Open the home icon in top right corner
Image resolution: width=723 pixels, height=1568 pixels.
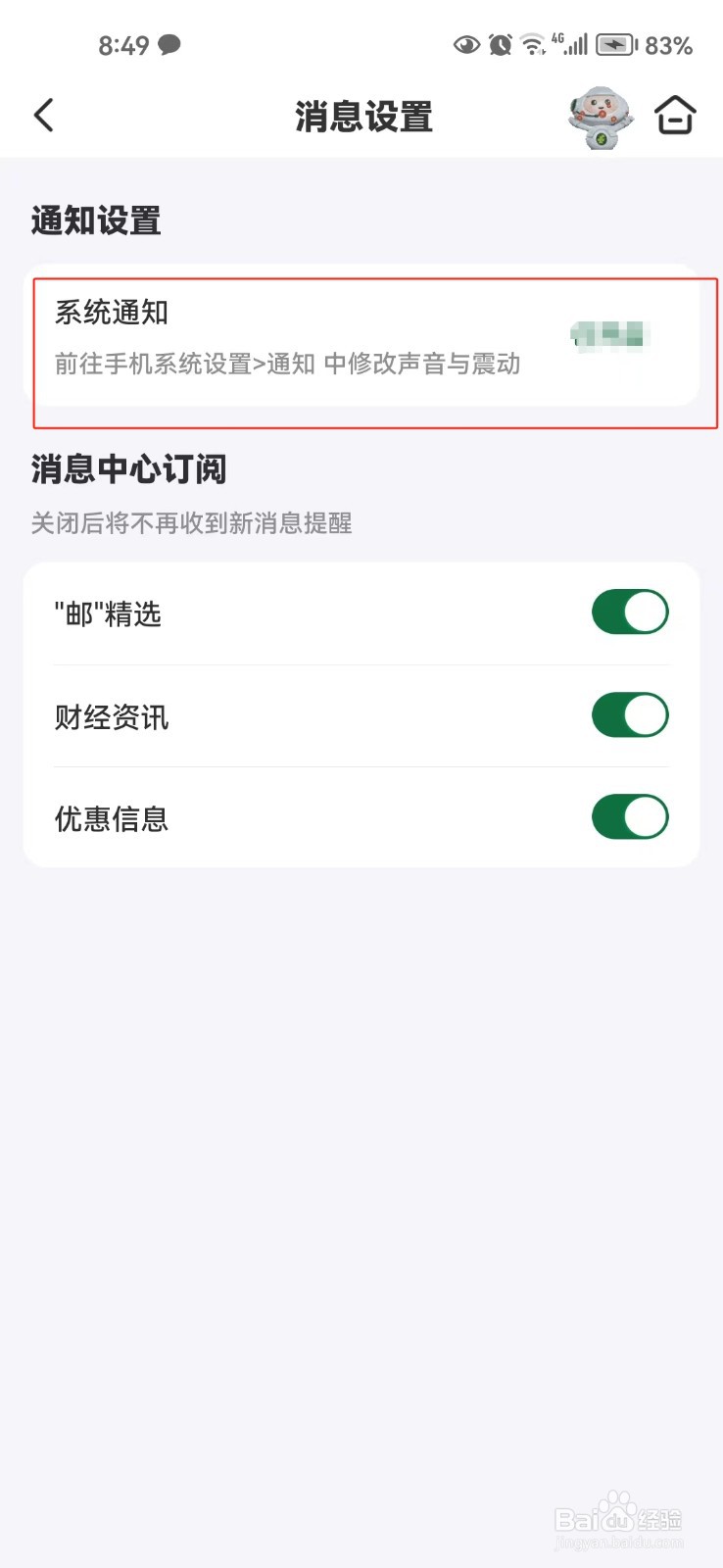click(x=675, y=115)
